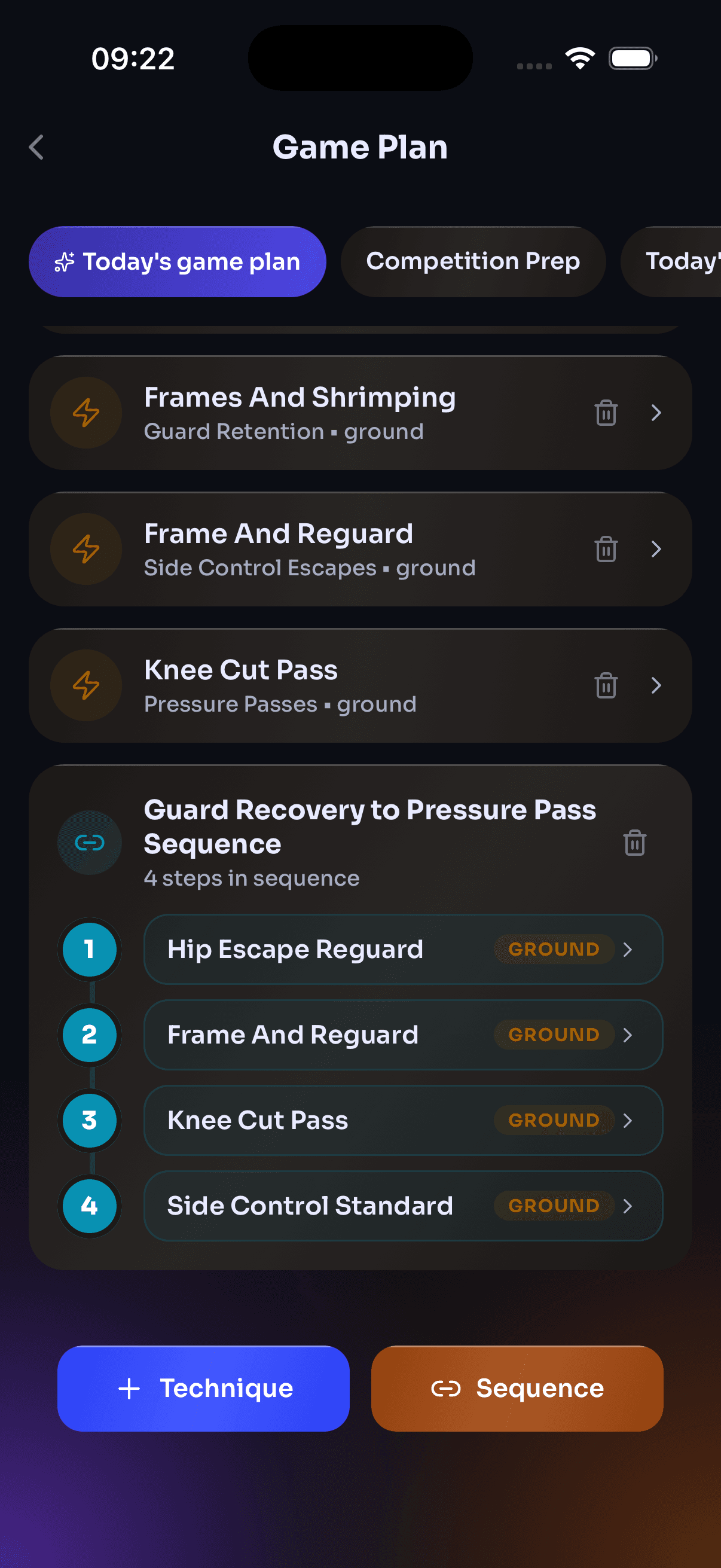Tap the Sequence button
721x1568 pixels.
coord(517,1389)
